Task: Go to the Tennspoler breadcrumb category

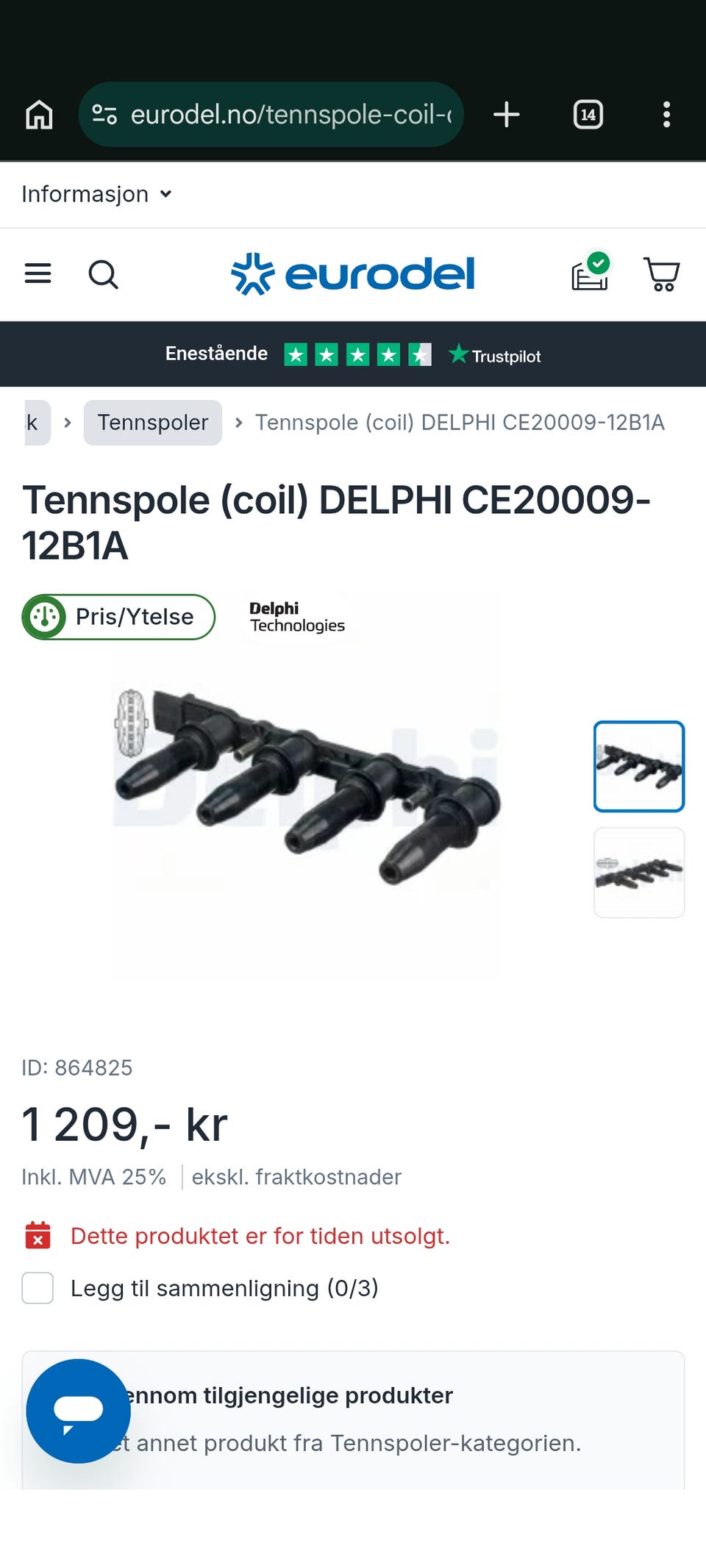Action: (x=153, y=423)
